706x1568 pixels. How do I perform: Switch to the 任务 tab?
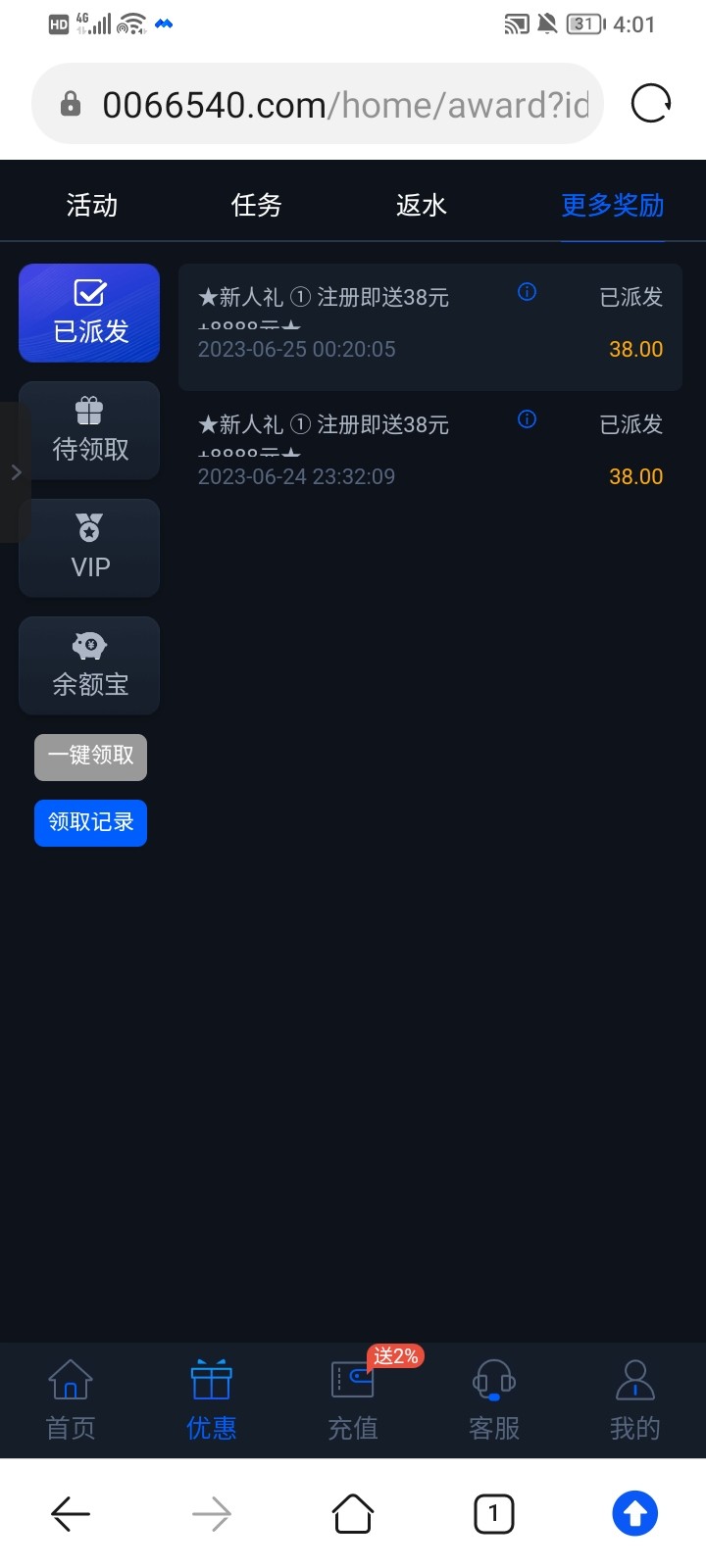click(x=257, y=205)
